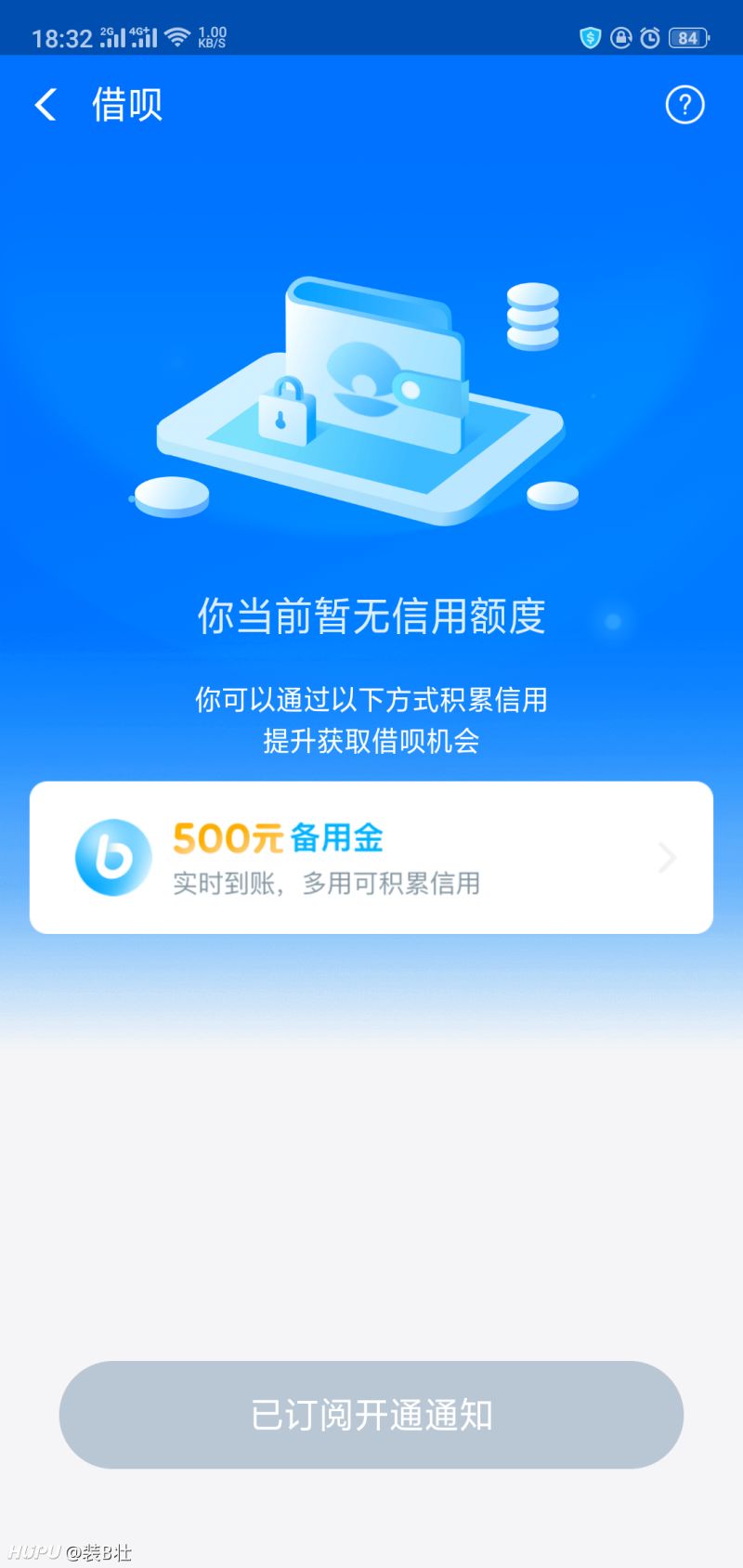Open the alarm clock icon in status bar
The height and width of the screenshot is (1568, 743).
[x=650, y=38]
